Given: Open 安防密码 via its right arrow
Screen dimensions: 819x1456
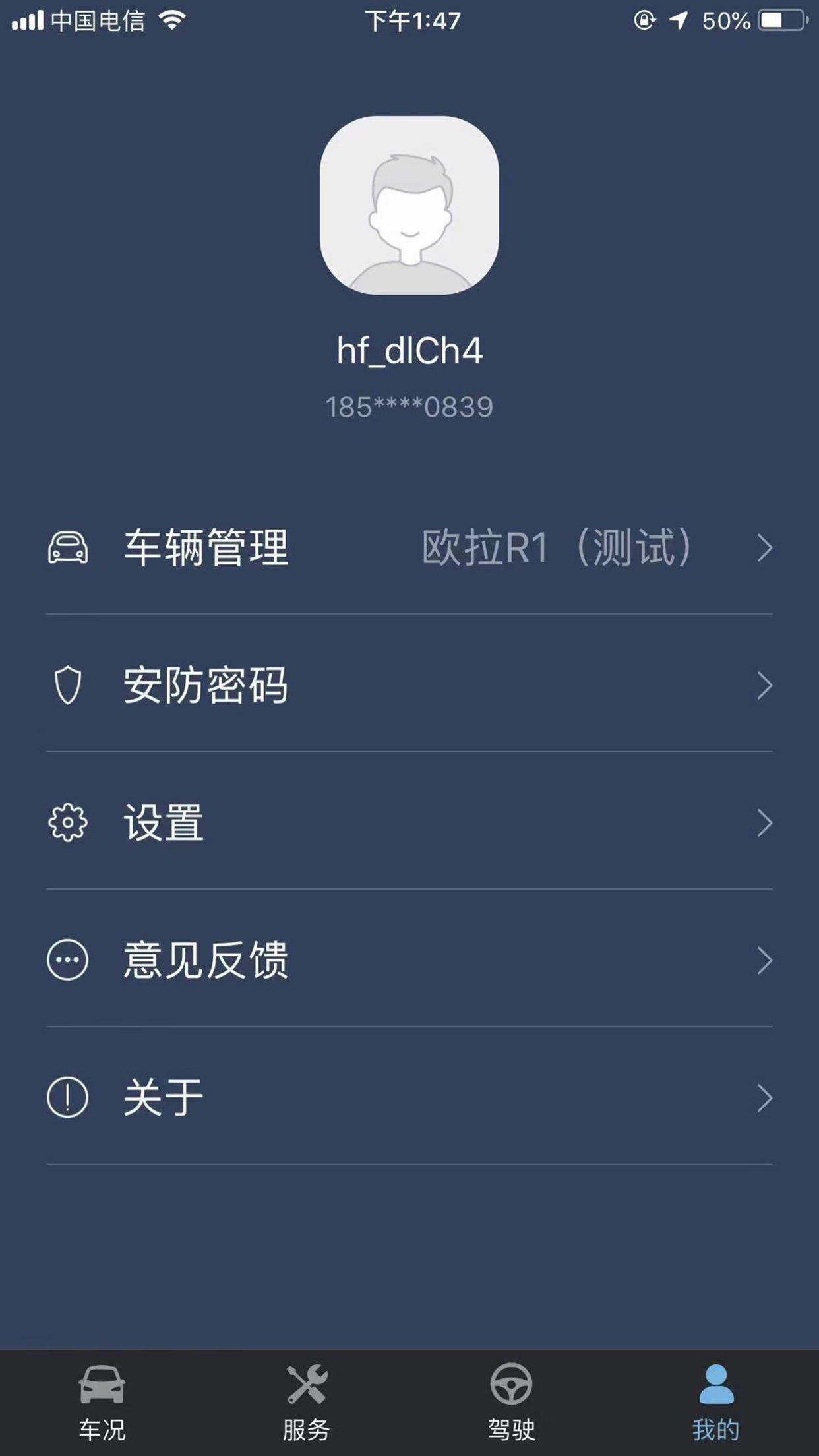Looking at the screenshot, I should [x=766, y=686].
